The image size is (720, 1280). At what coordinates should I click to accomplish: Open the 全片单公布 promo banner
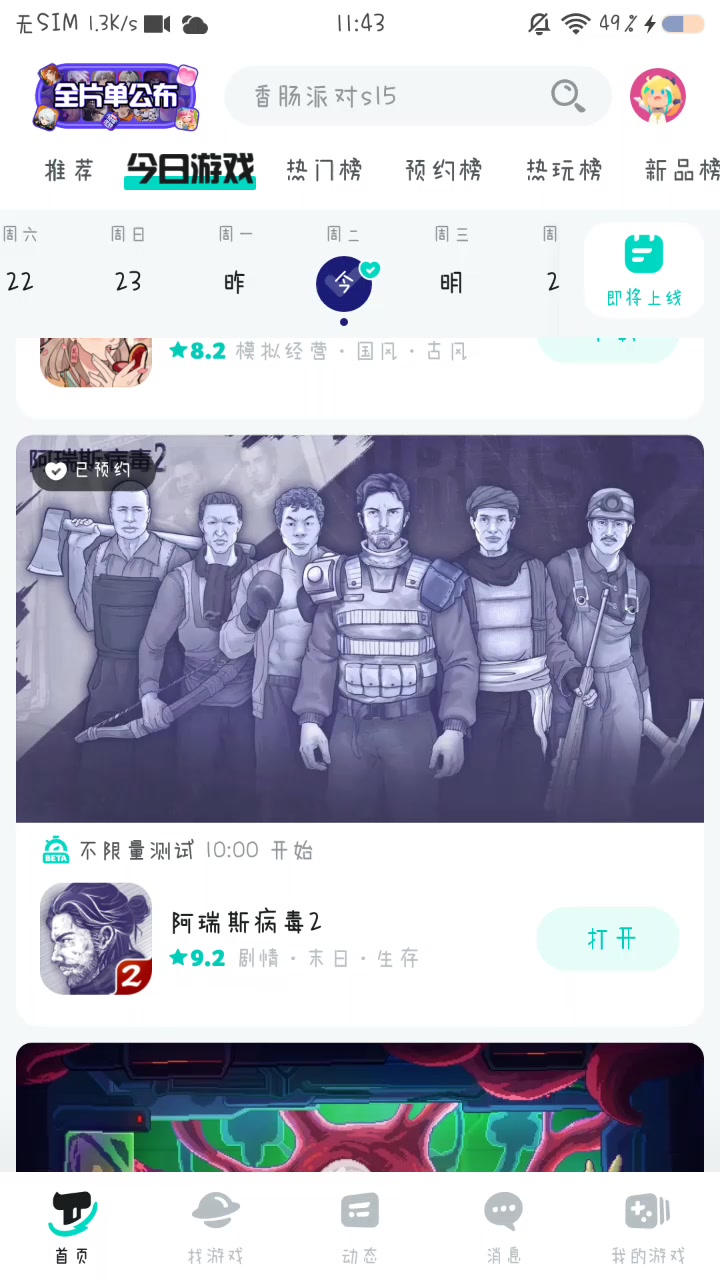point(116,96)
